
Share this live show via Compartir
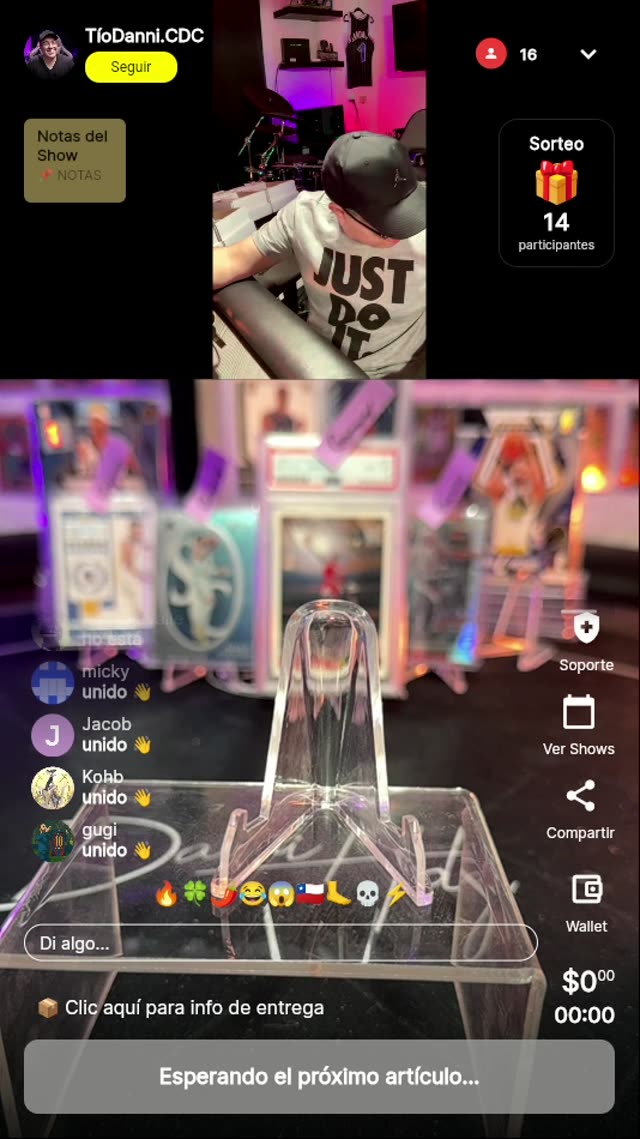point(580,809)
